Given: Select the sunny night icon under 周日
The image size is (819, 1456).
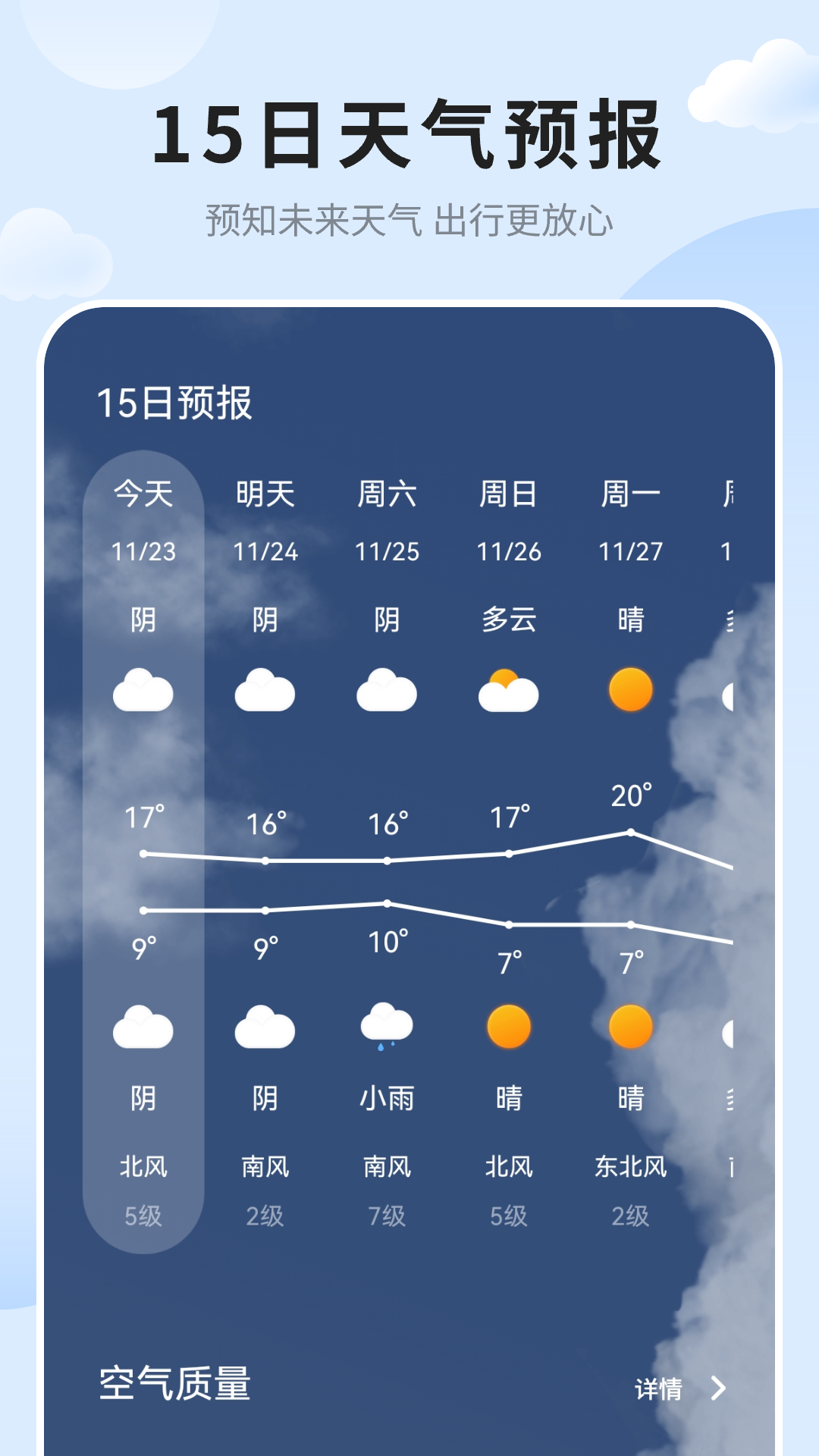Looking at the screenshot, I should [508, 1028].
